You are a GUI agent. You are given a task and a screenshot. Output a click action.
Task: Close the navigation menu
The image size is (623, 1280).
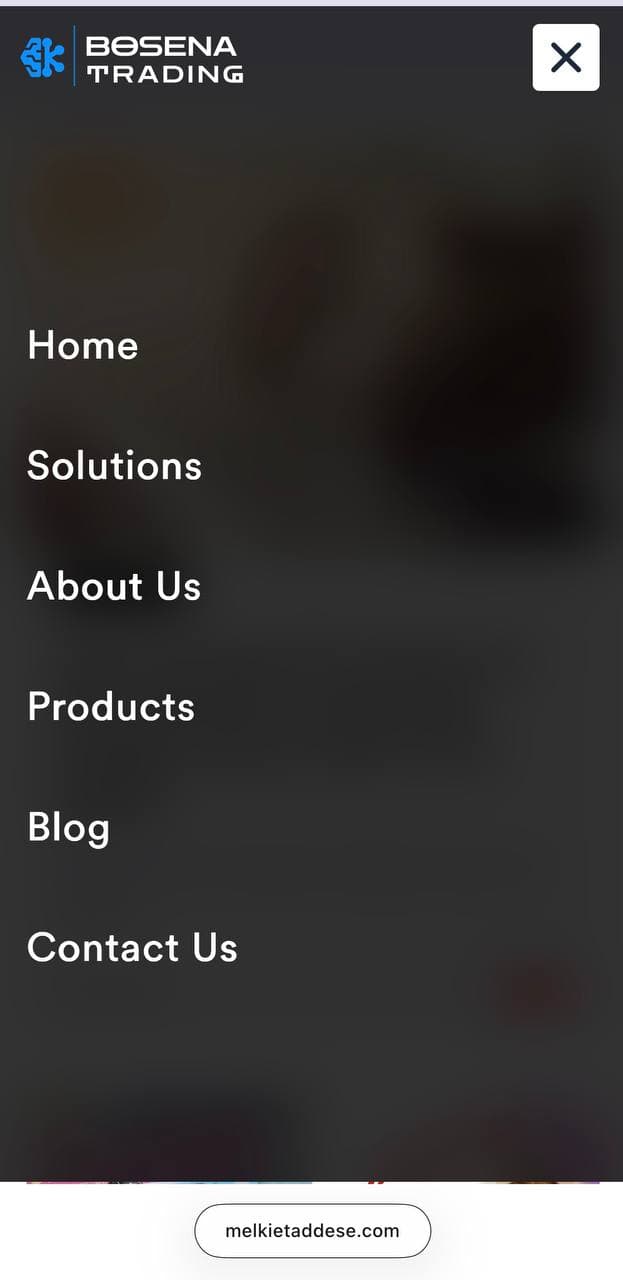(x=565, y=58)
